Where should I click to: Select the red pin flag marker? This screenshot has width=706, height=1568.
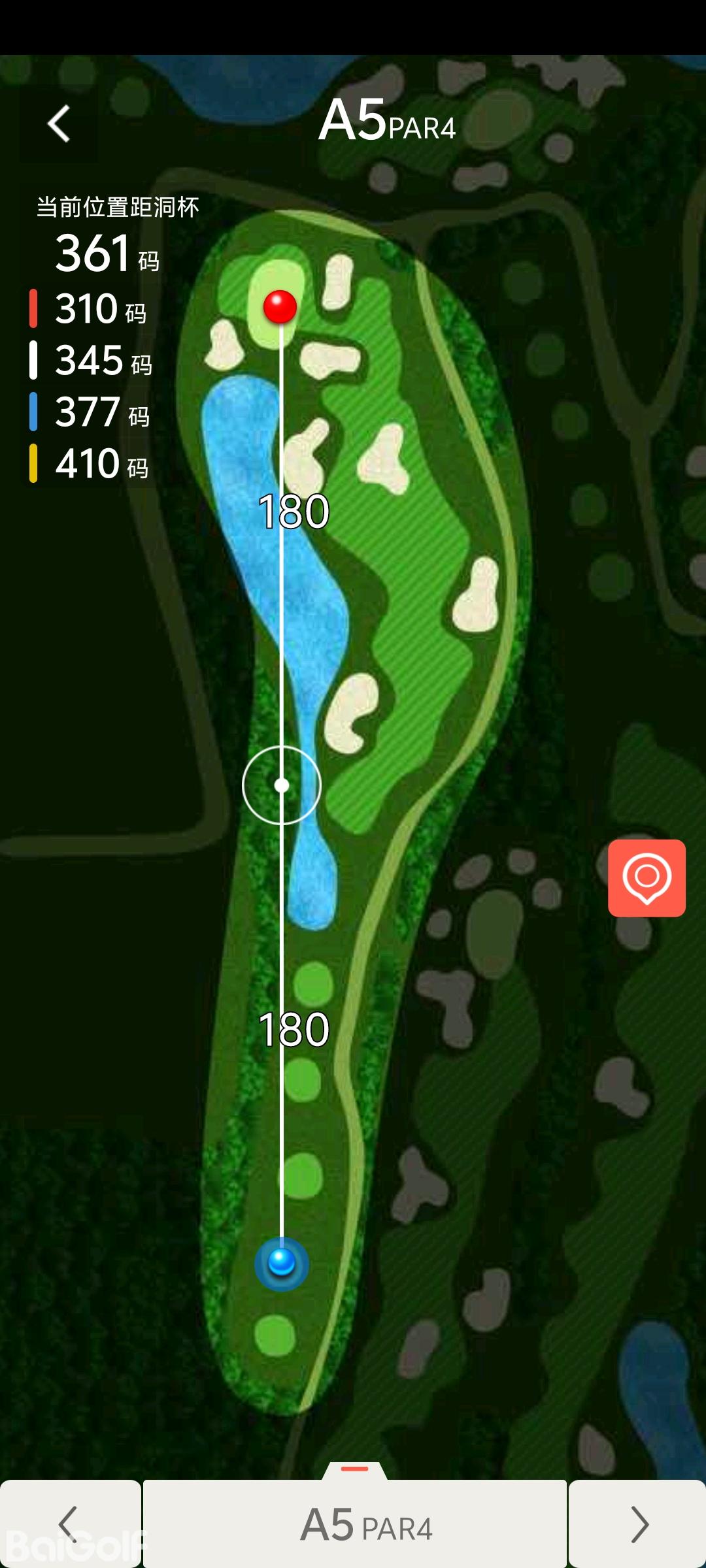(280, 306)
